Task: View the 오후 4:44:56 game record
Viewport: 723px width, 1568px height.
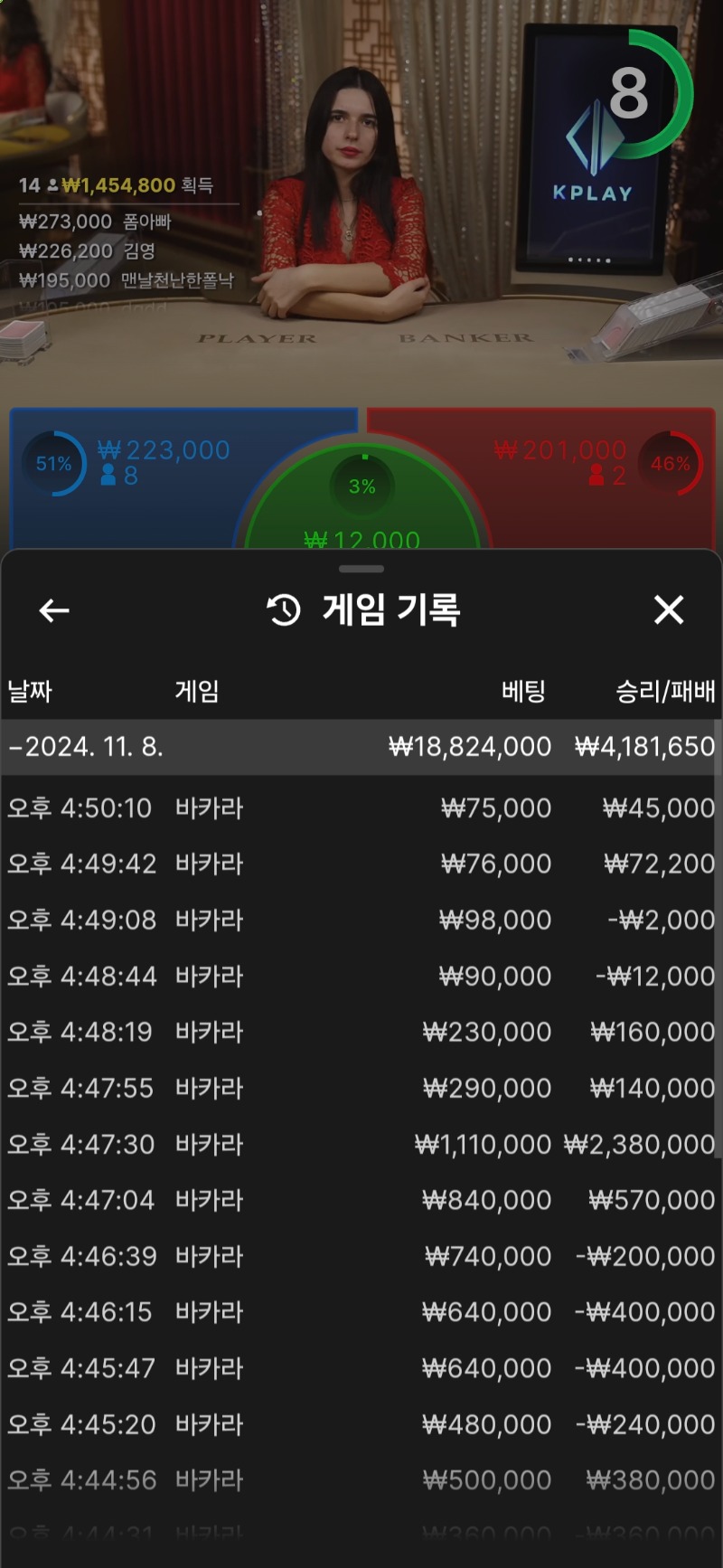Action: coord(361,1480)
